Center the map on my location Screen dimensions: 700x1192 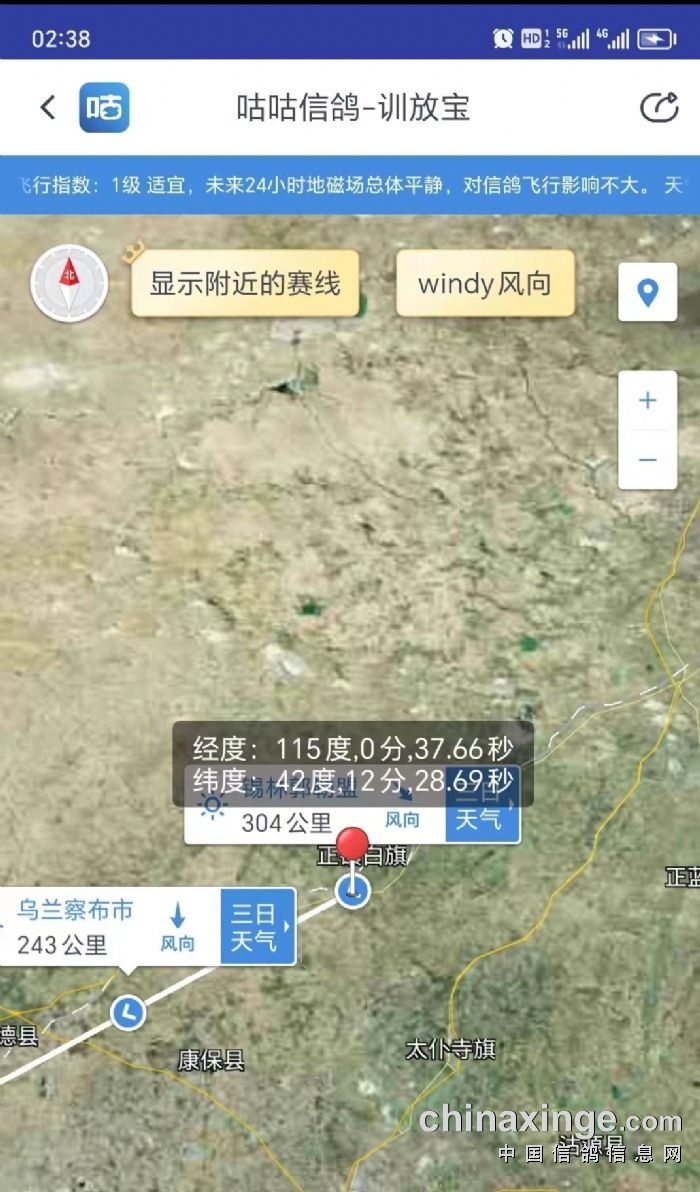pyautogui.click(x=647, y=292)
